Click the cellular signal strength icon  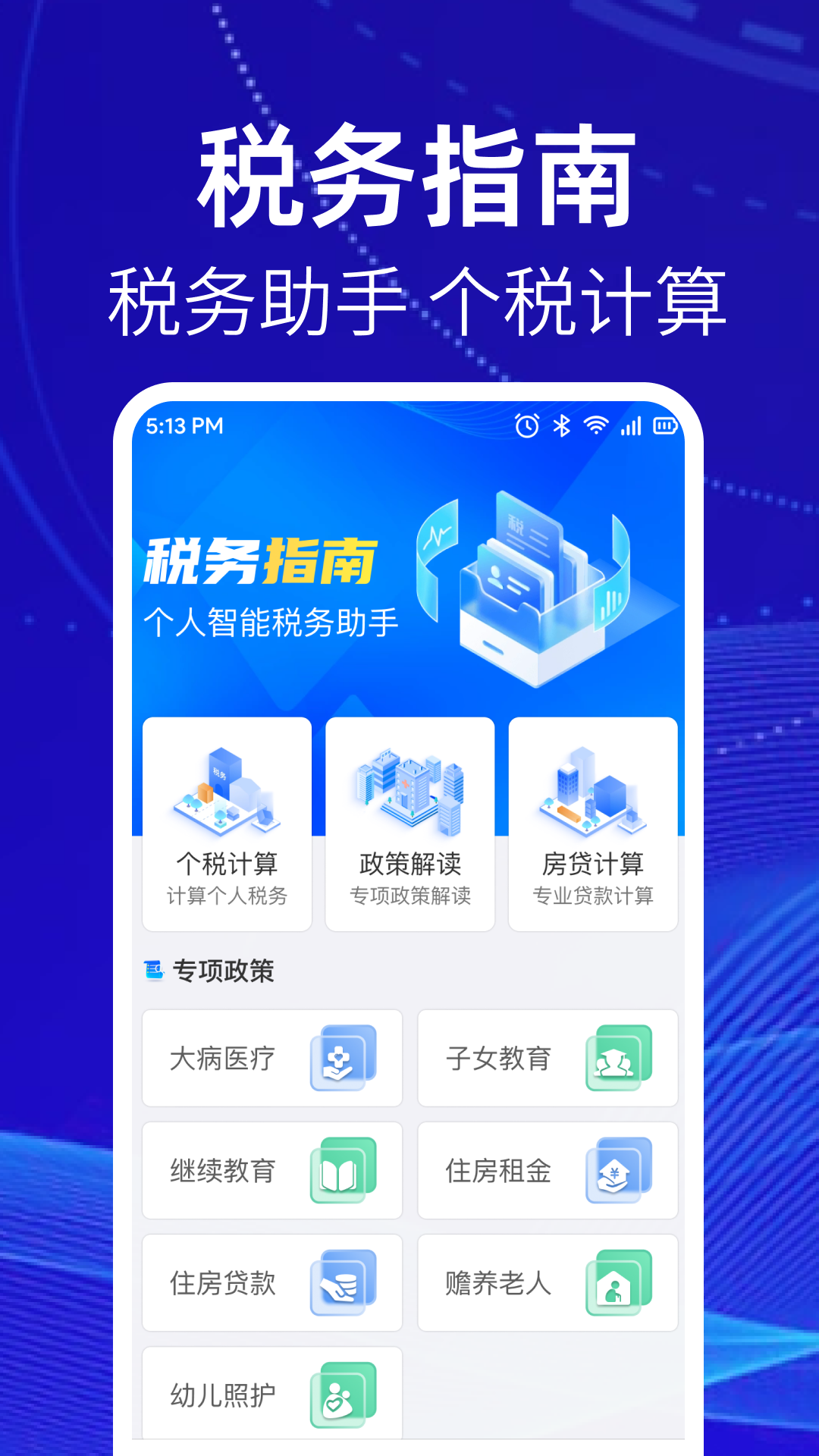pyautogui.click(x=632, y=427)
